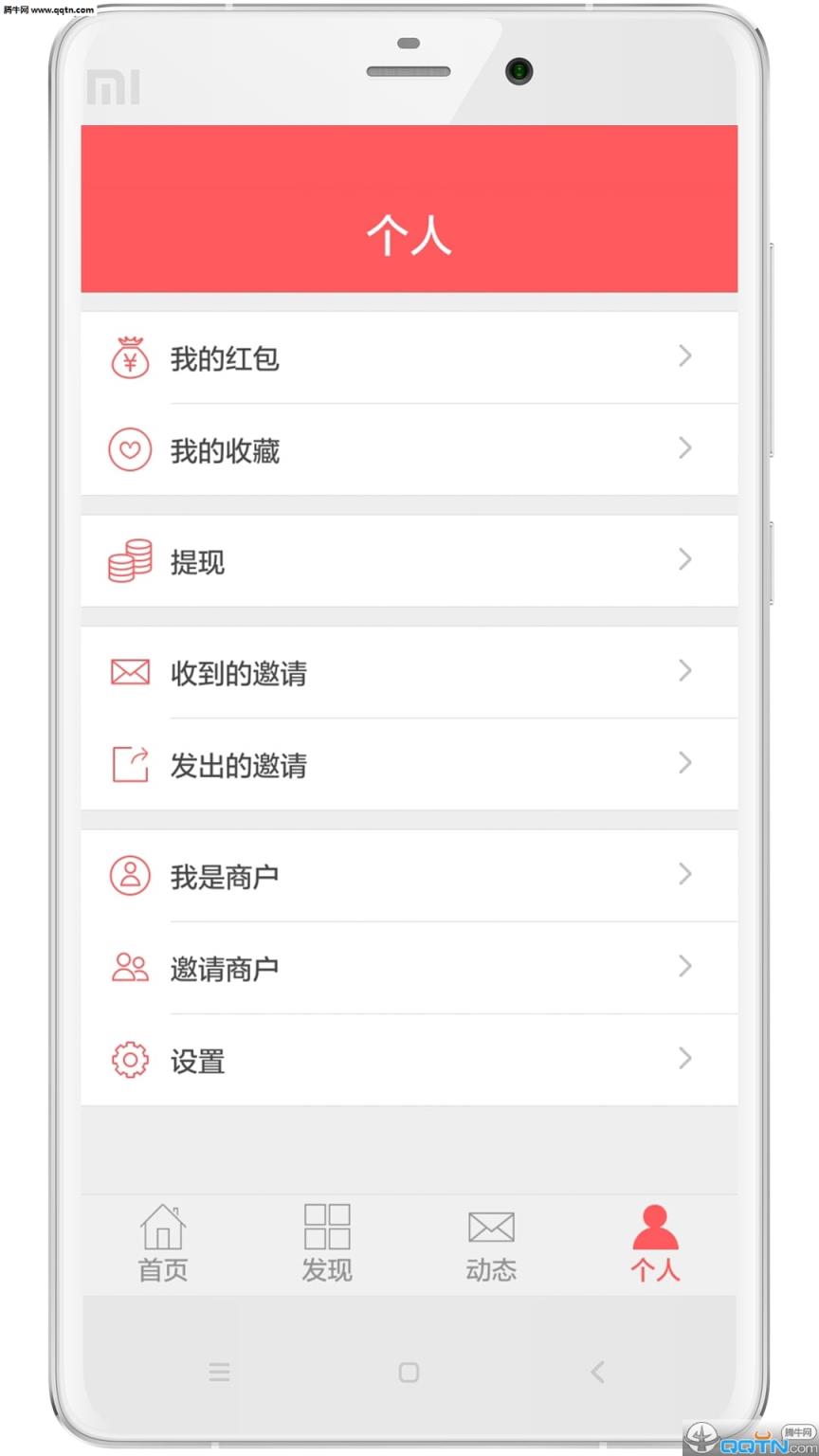Switch to the 首页 tab
This screenshot has width=819, height=1456.
tap(161, 1242)
